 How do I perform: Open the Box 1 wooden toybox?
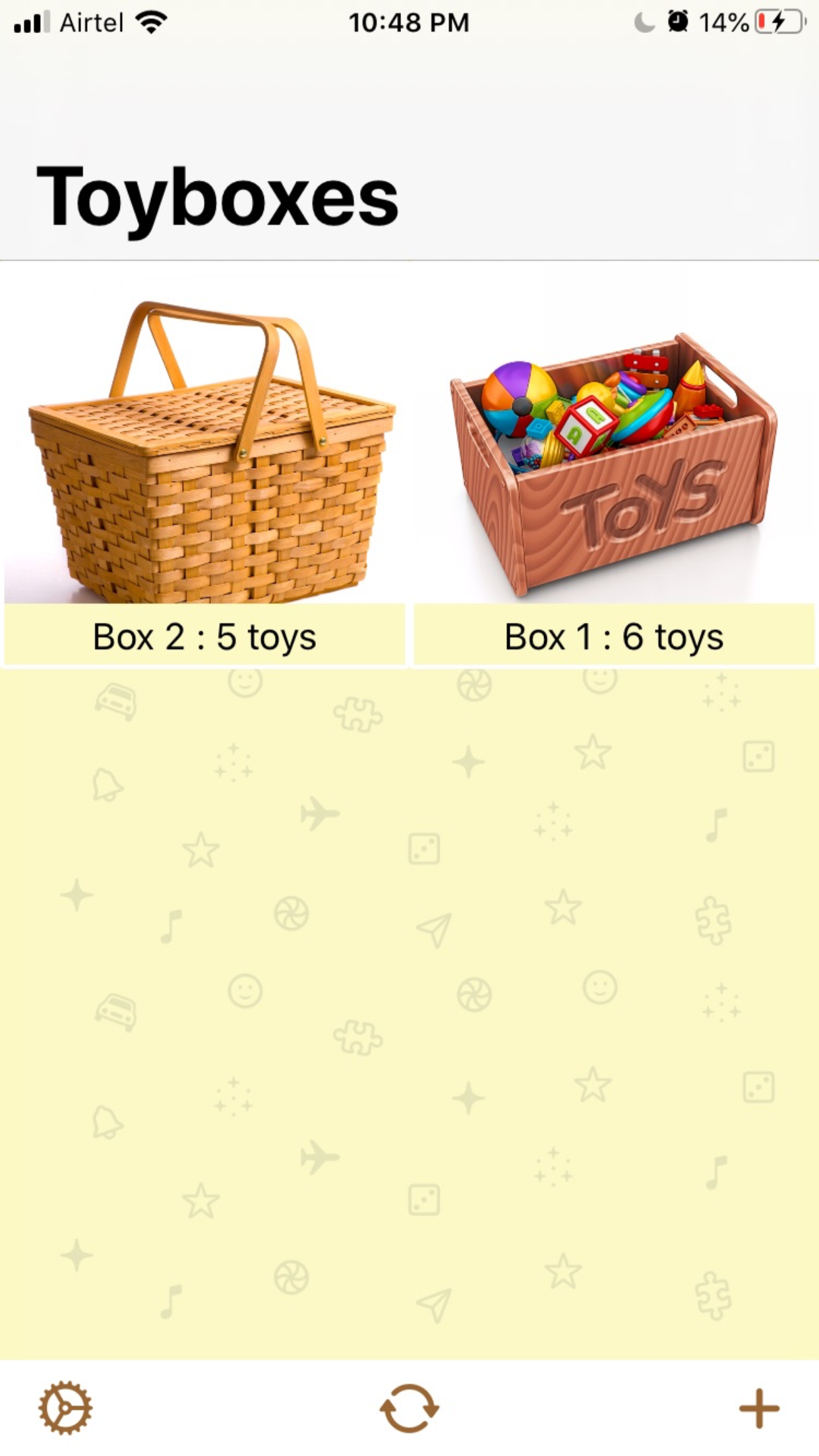tap(613, 462)
